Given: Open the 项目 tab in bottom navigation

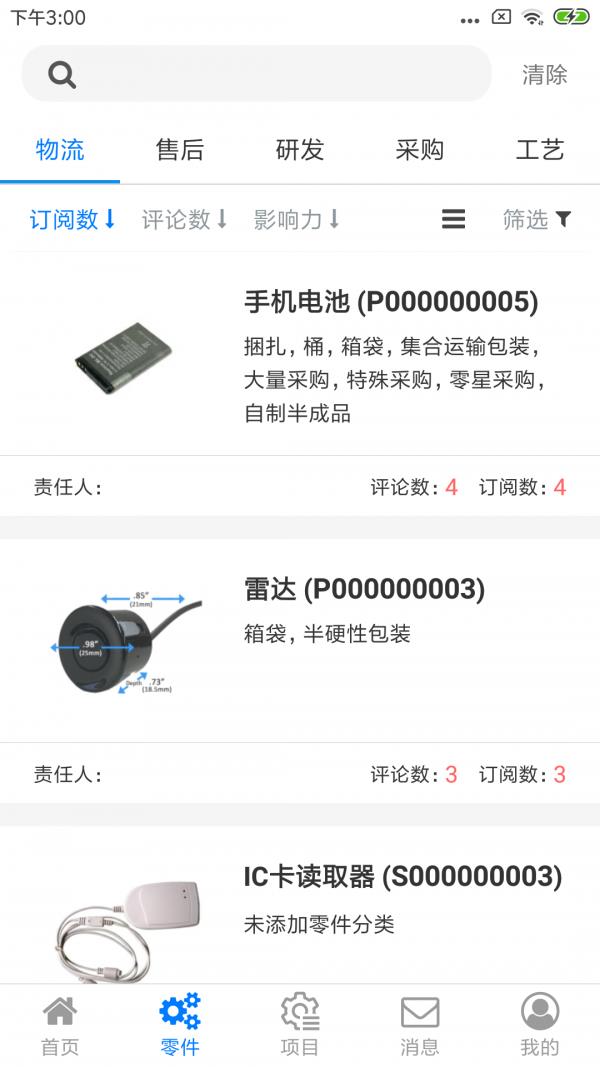Looking at the screenshot, I should pos(300,1025).
